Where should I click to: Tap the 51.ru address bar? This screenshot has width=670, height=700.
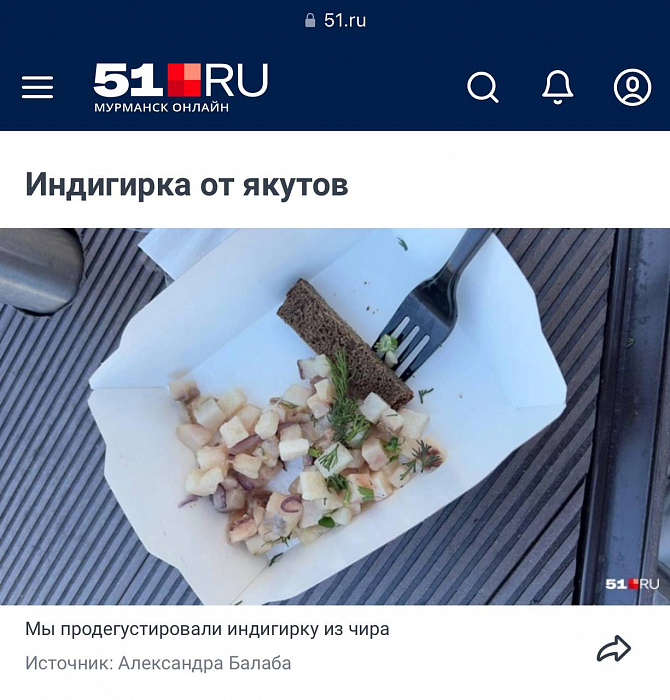pyautogui.click(x=335, y=20)
